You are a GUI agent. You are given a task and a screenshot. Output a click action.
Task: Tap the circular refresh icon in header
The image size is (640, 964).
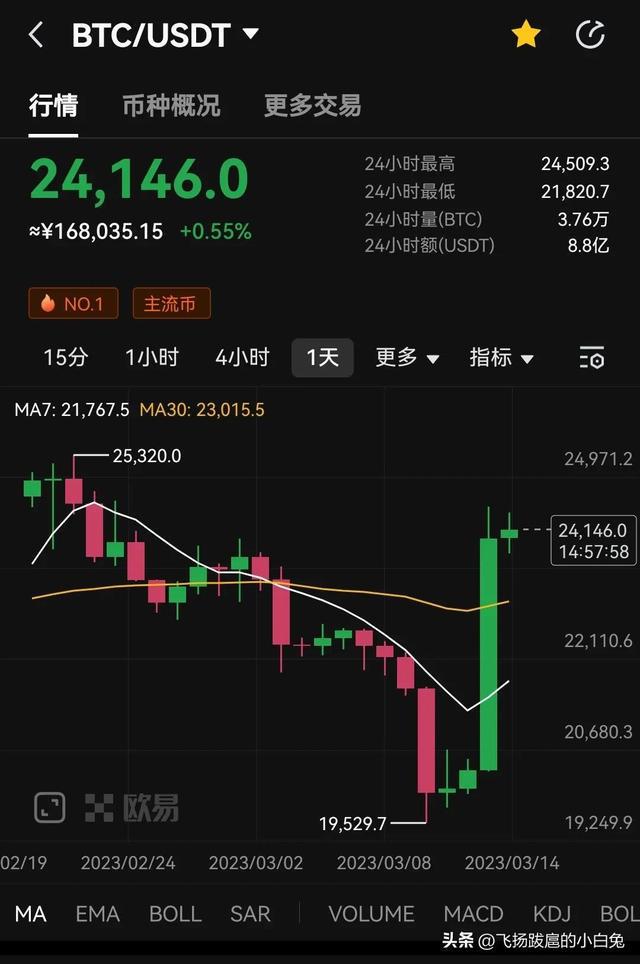click(x=591, y=36)
